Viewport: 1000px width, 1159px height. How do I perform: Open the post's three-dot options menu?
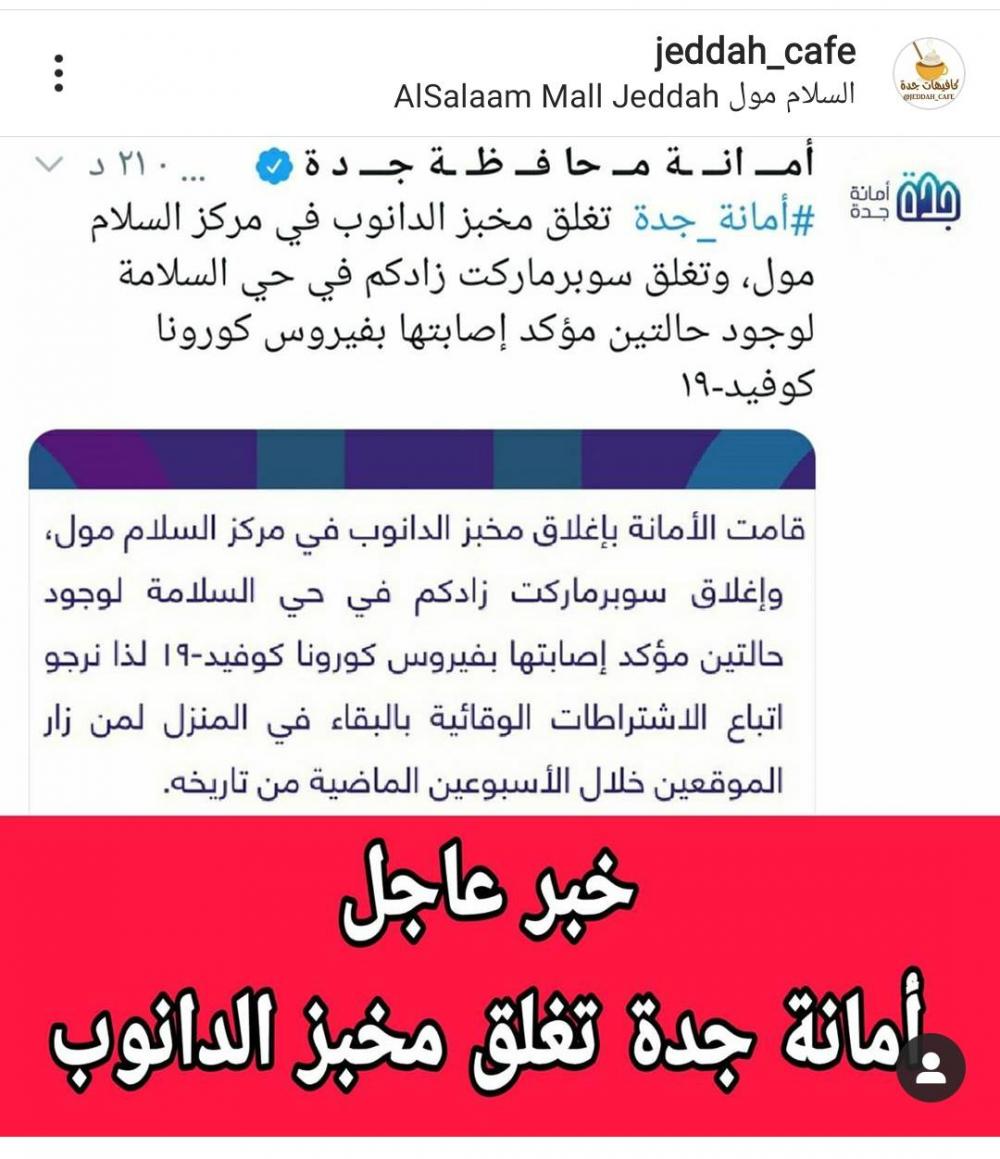(59, 73)
